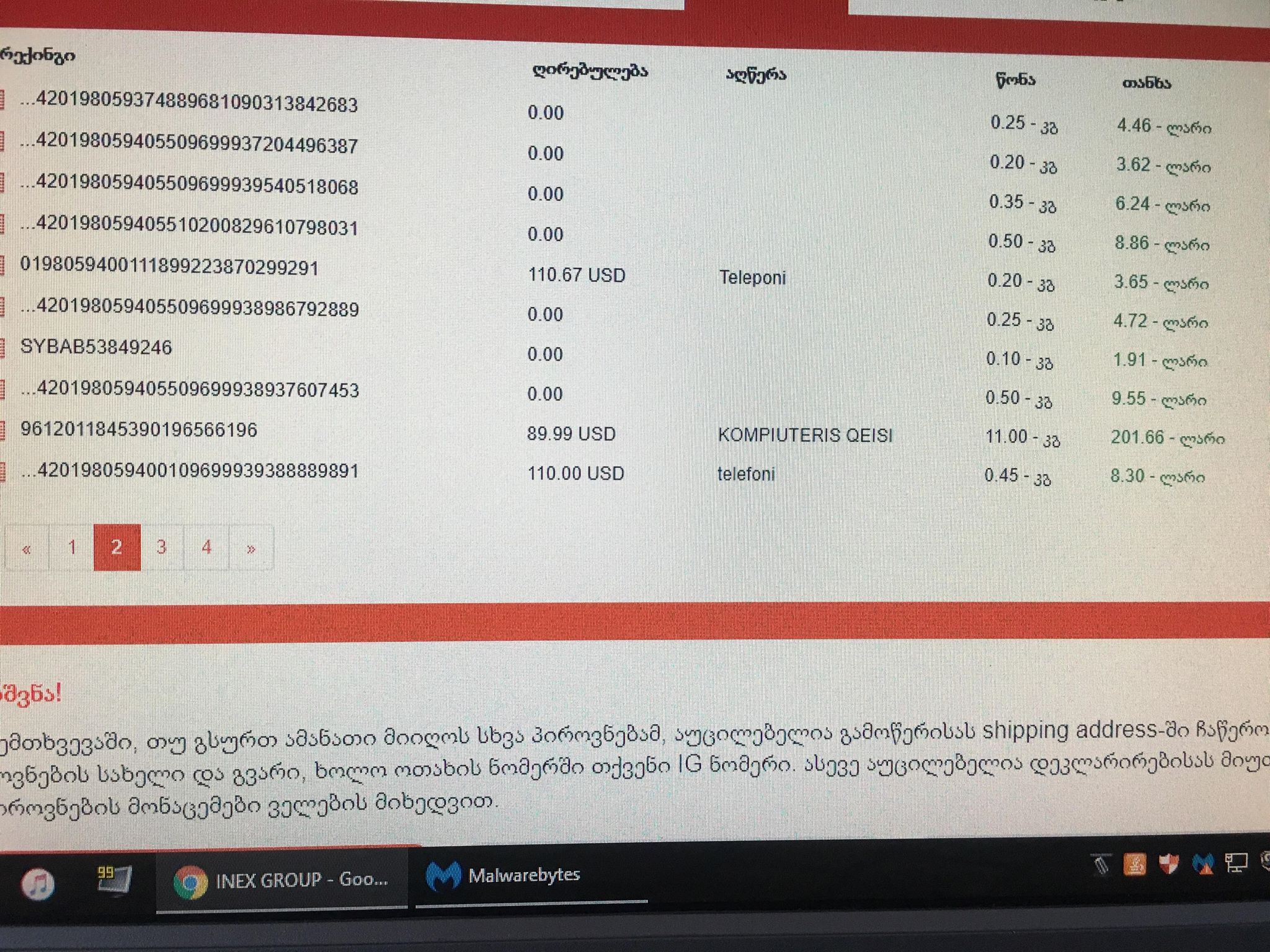
Task: Go to the next page using the » arrow
Action: point(251,549)
